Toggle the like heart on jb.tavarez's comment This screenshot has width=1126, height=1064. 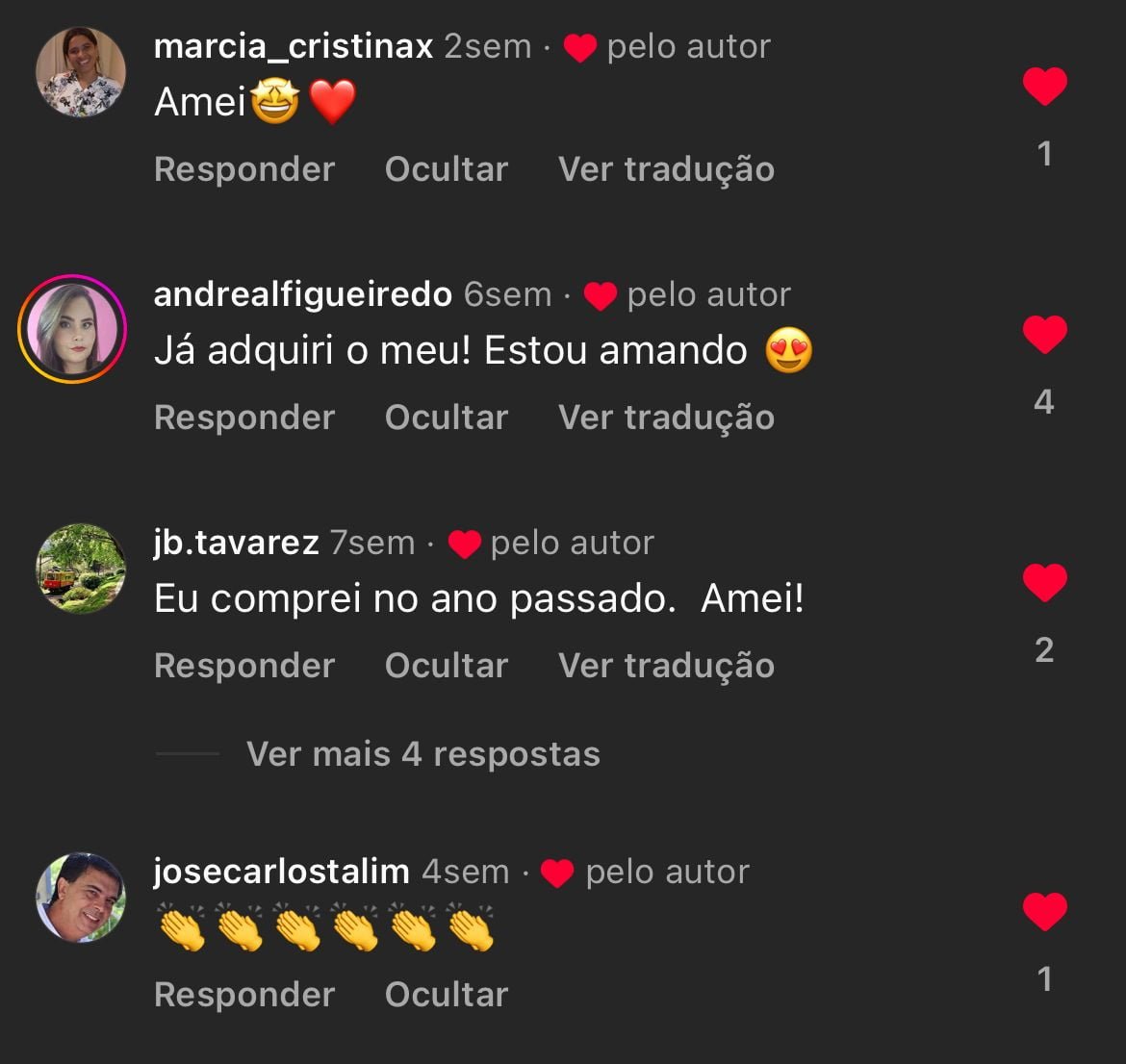[1044, 583]
